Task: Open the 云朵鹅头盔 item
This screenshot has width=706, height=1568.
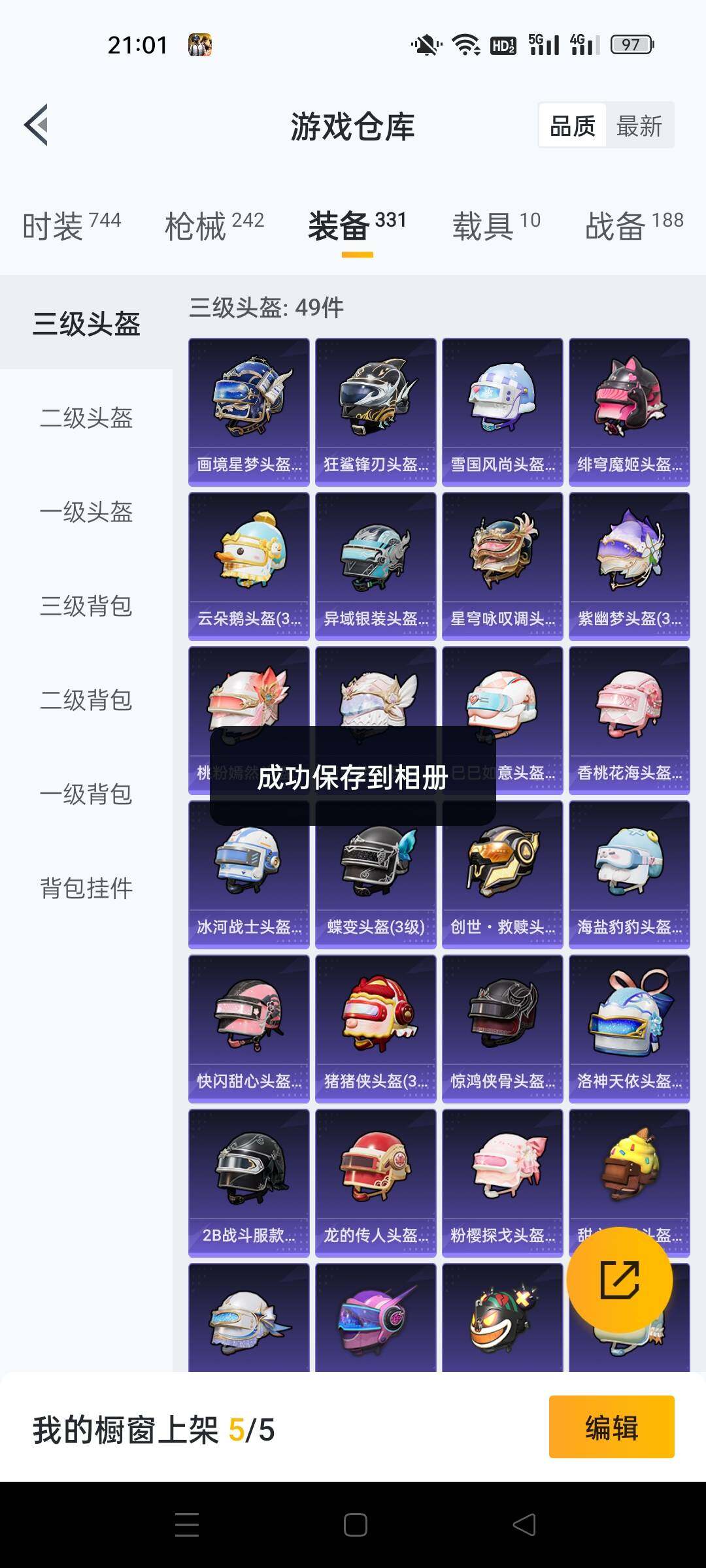Action: [x=248, y=566]
